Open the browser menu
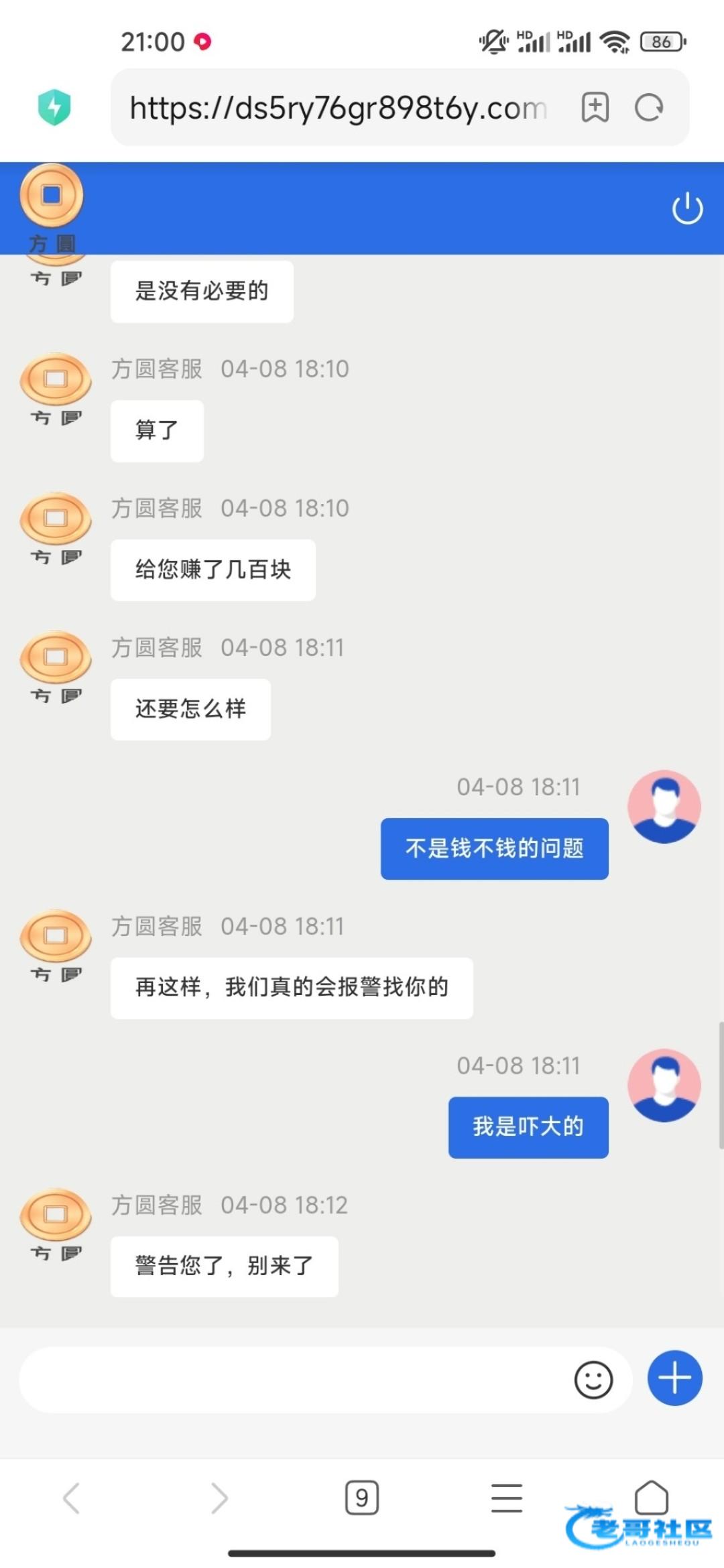Image resolution: width=724 pixels, height=1568 pixels. coord(507,1498)
